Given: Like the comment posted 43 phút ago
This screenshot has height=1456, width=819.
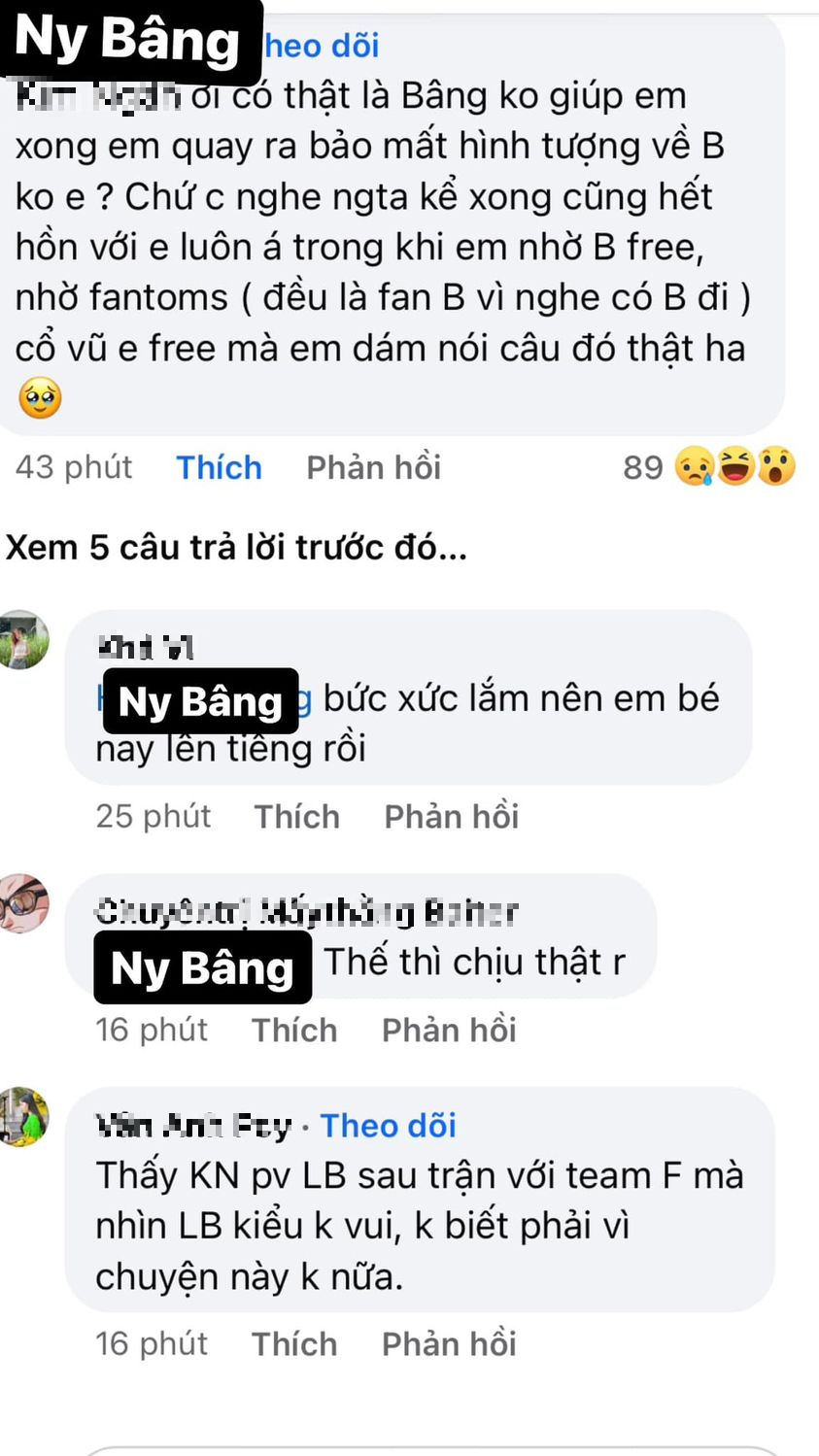Looking at the screenshot, I should click(219, 467).
